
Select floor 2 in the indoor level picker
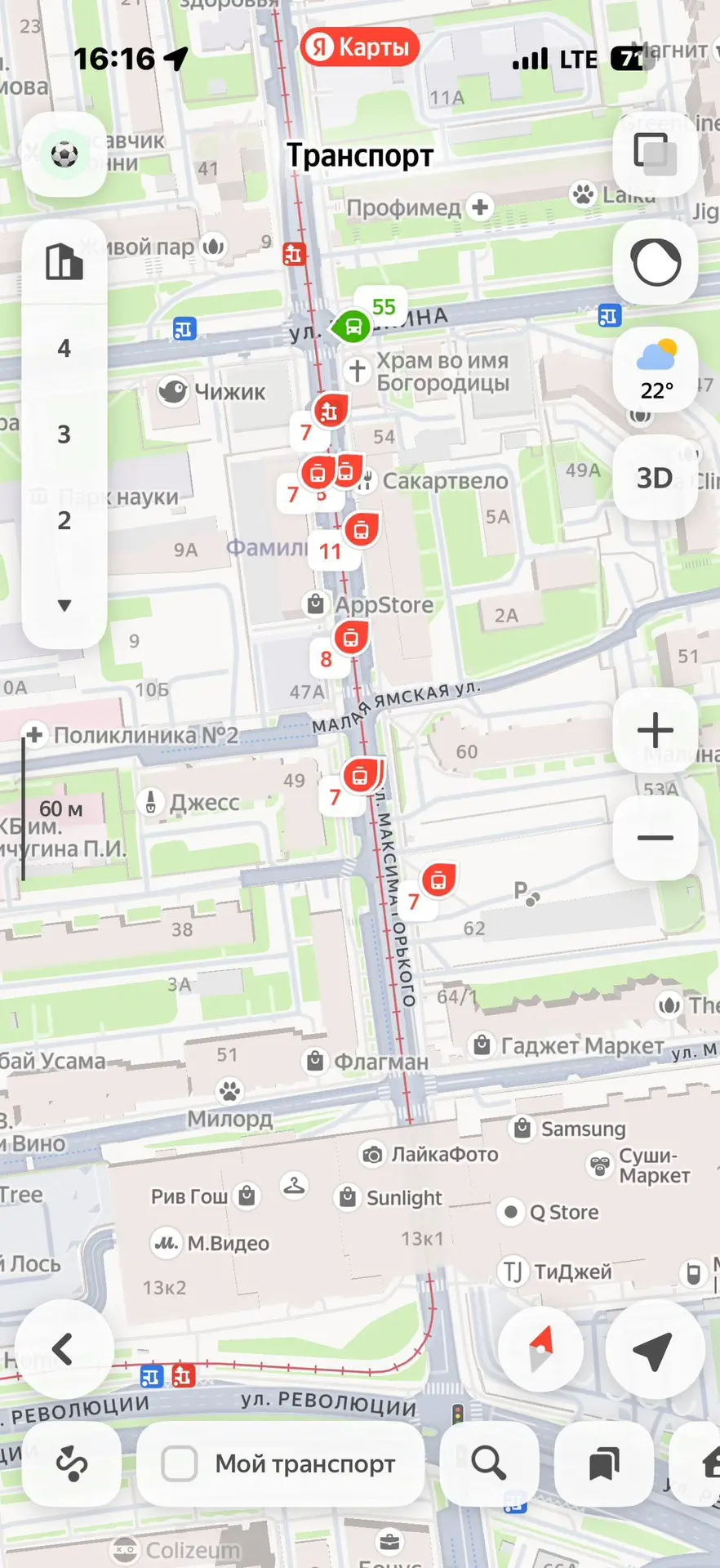tap(64, 520)
